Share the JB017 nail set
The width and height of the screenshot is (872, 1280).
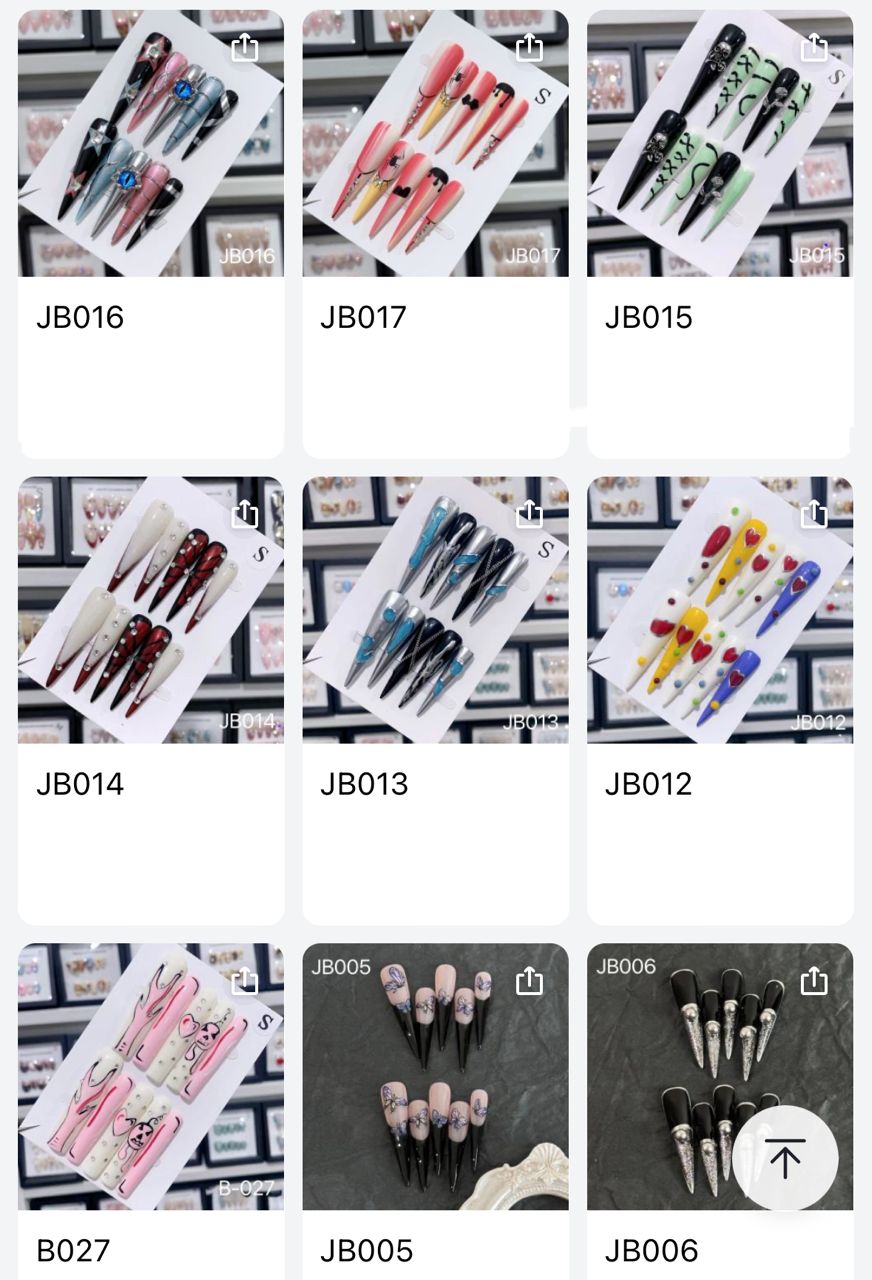[x=528, y=46]
